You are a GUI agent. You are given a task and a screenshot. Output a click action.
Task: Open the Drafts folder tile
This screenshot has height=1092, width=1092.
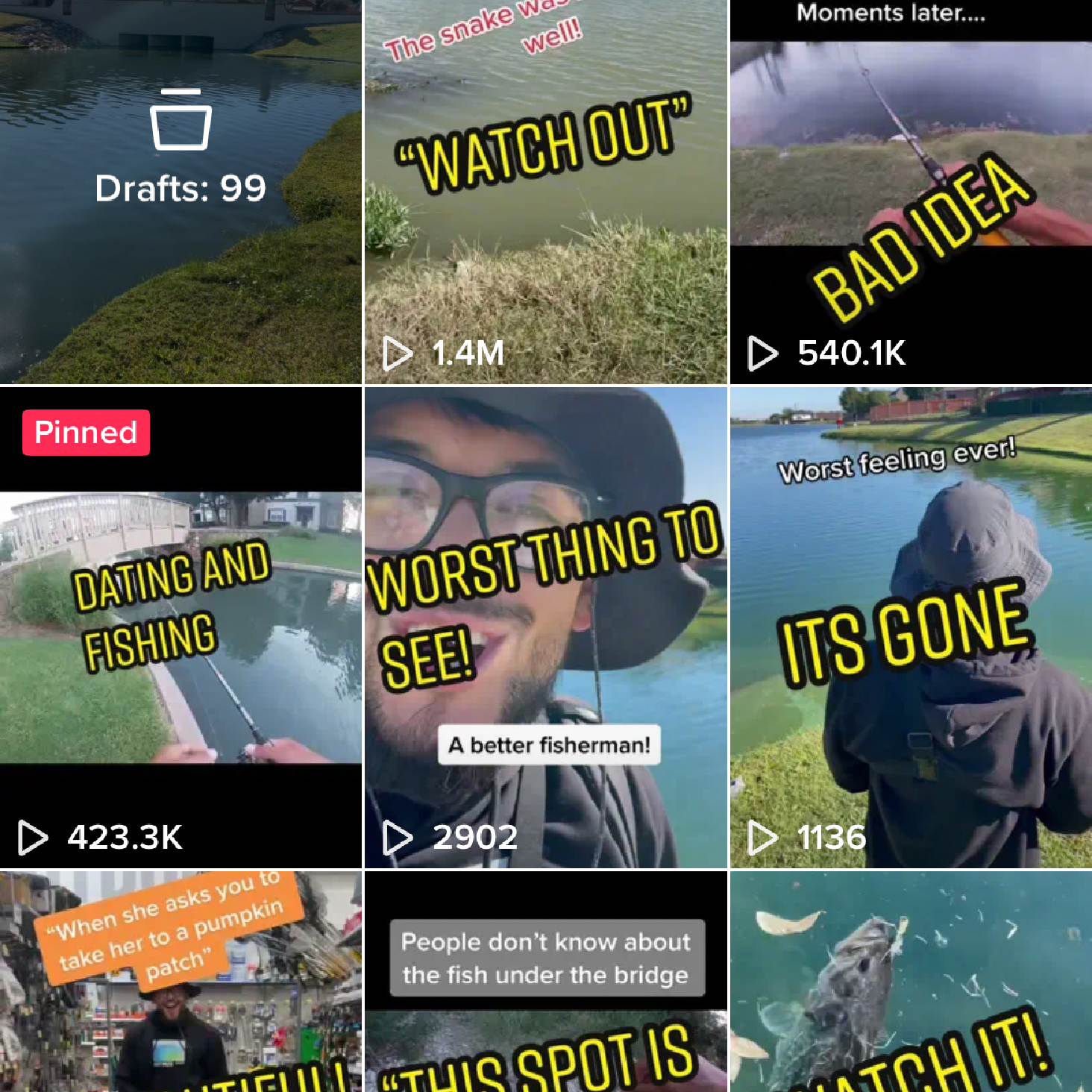tap(181, 191)
